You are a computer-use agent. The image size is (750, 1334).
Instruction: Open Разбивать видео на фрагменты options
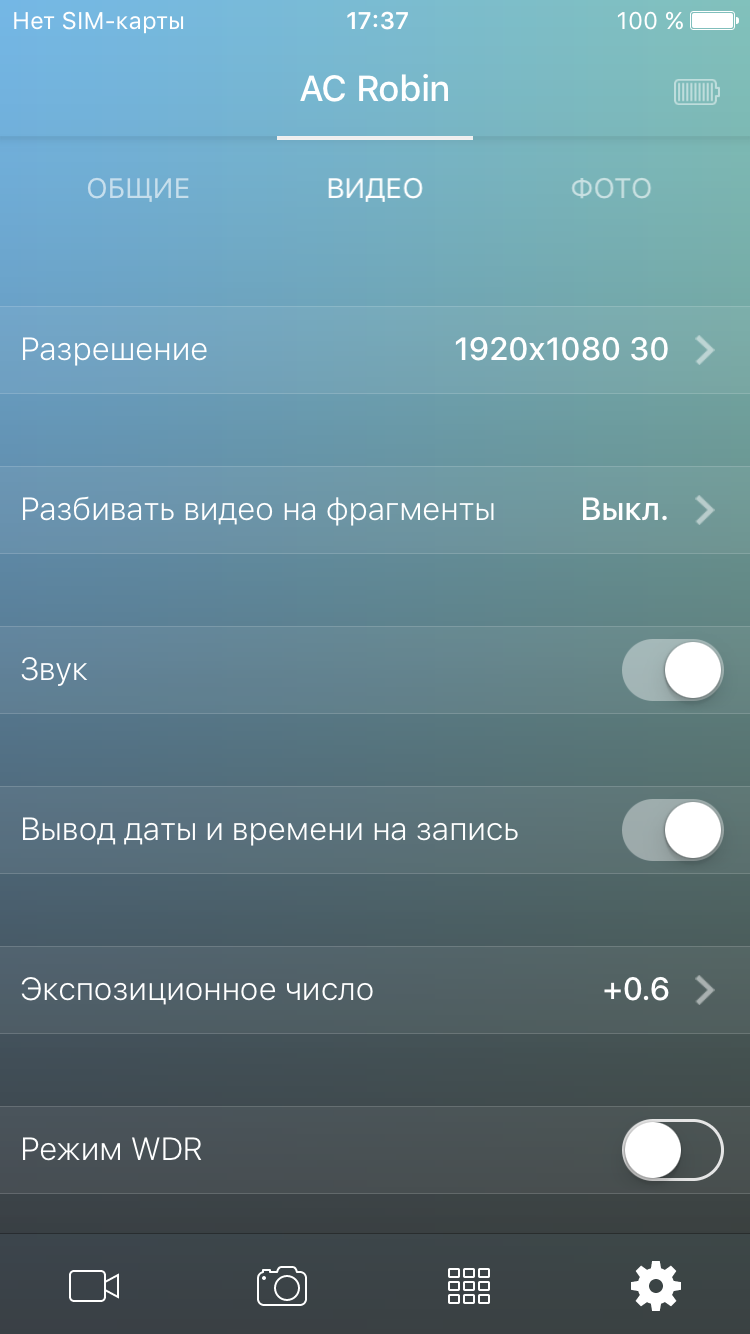pos(375,510)
